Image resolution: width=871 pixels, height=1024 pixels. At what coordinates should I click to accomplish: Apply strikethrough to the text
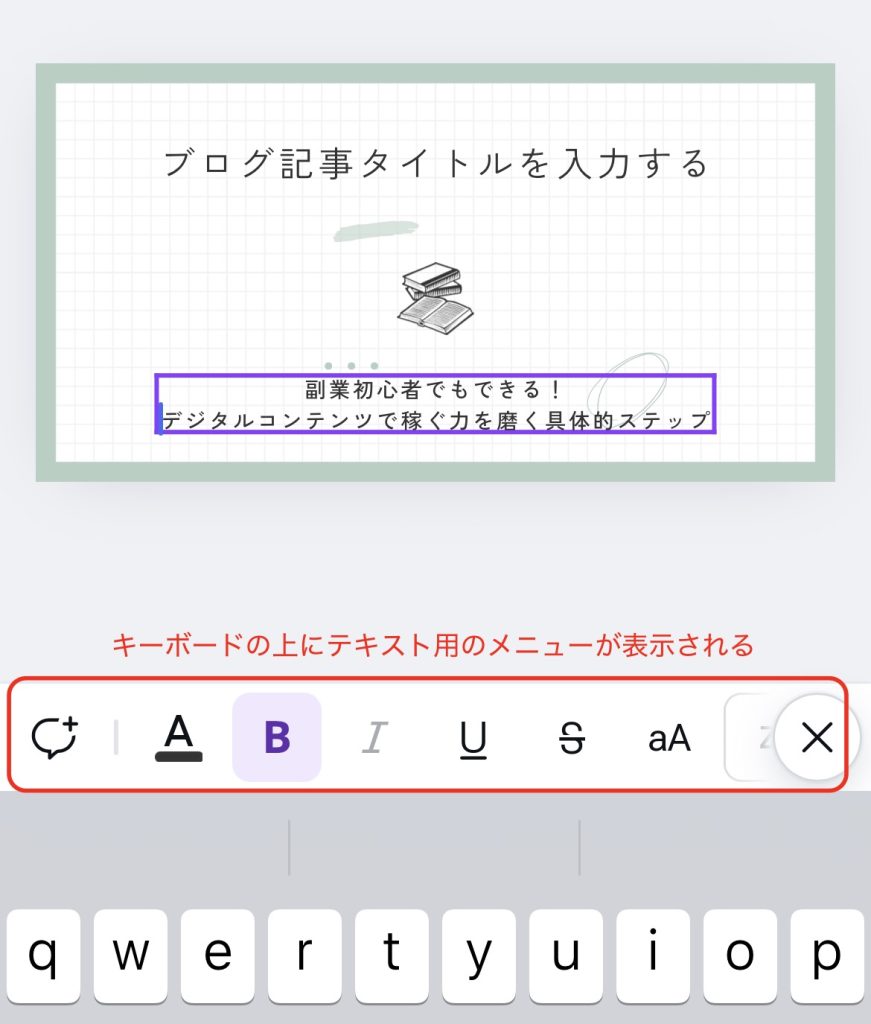tap(571, 738)
